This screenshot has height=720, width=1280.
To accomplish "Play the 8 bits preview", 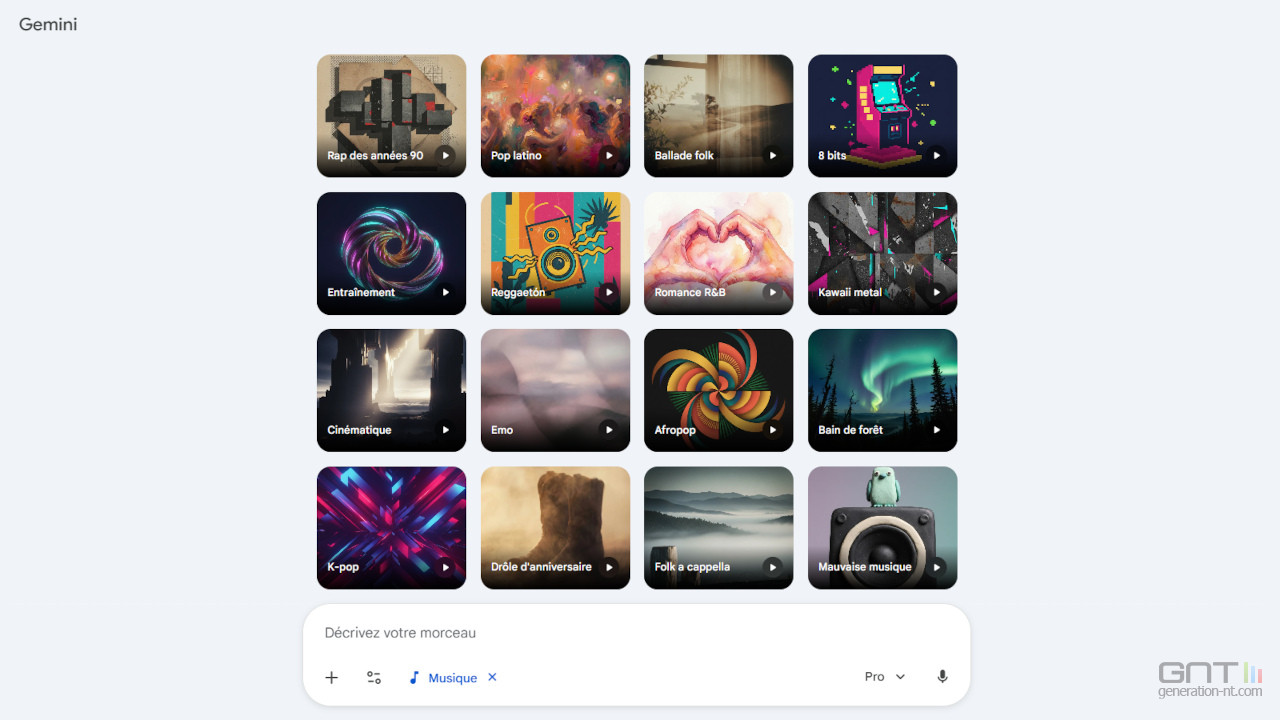I will (936, 155).
